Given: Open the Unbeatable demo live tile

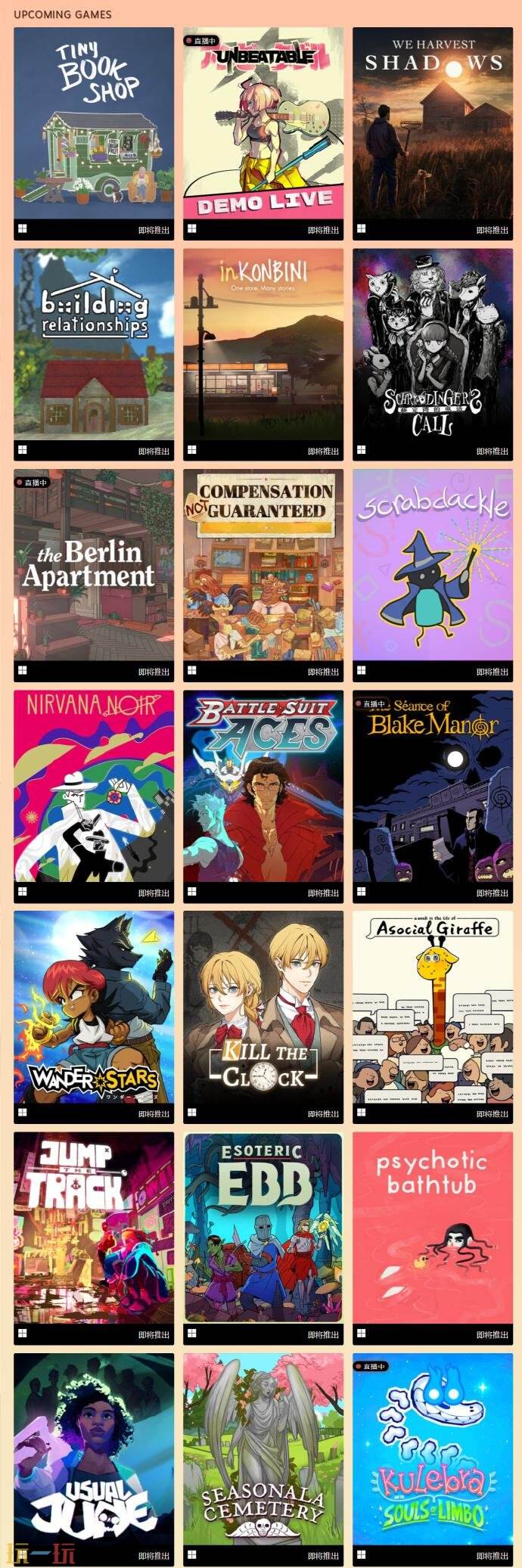Looking at the screenshot, I should point(263,124).
